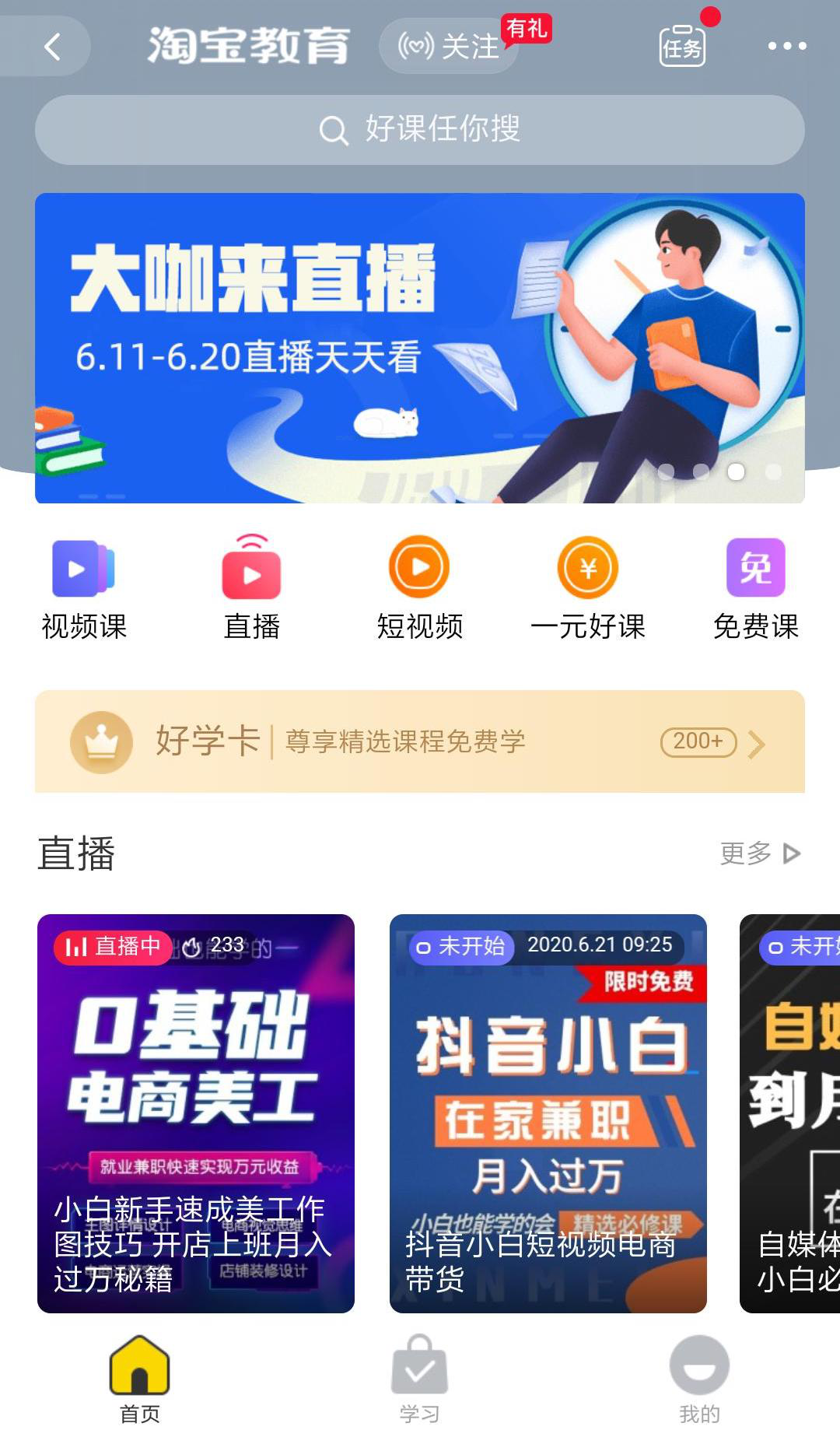Watch the 0基础电商美工 live stream

pyautogui.click(x=196, y=1113)
